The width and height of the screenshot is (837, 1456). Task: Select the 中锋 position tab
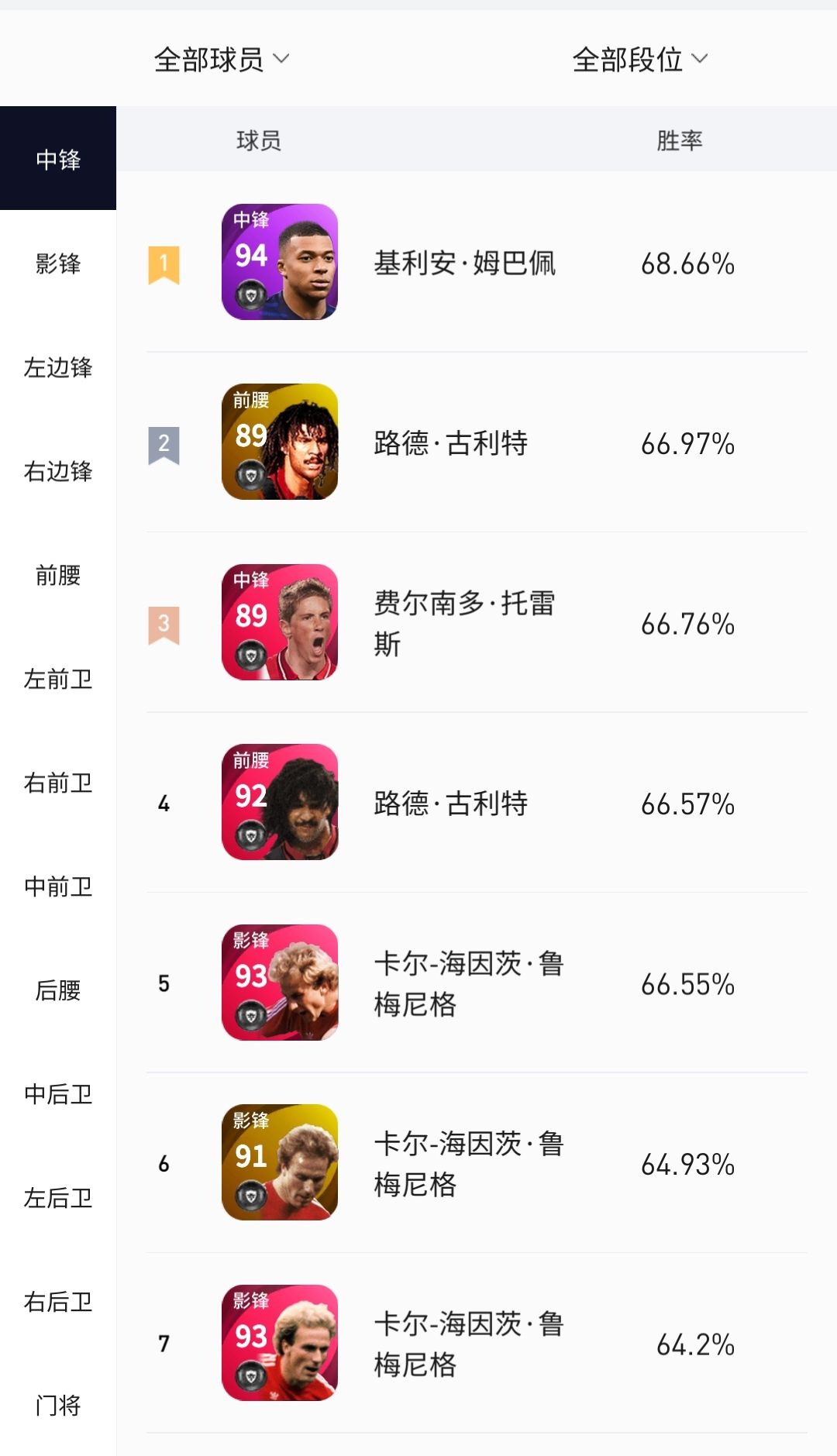click(x=58, y=158)
